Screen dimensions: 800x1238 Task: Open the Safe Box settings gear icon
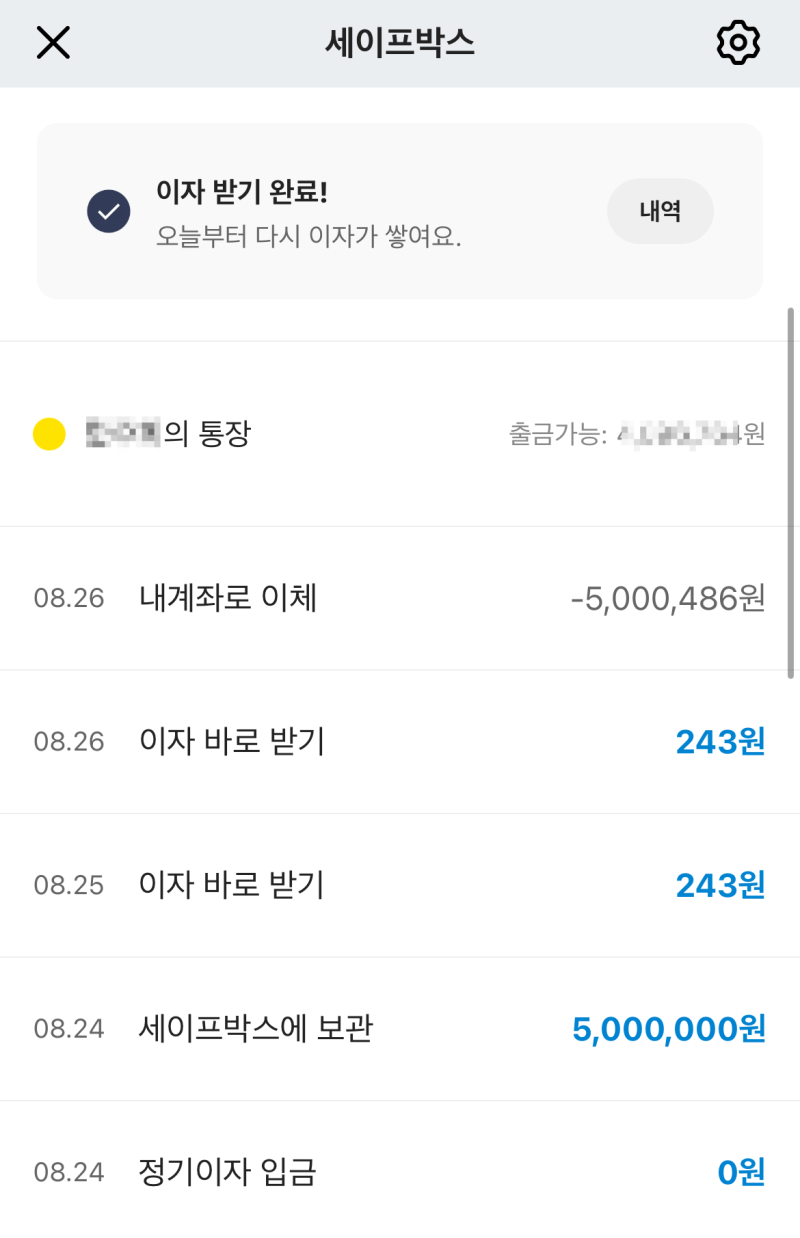(x=738, y=43)
